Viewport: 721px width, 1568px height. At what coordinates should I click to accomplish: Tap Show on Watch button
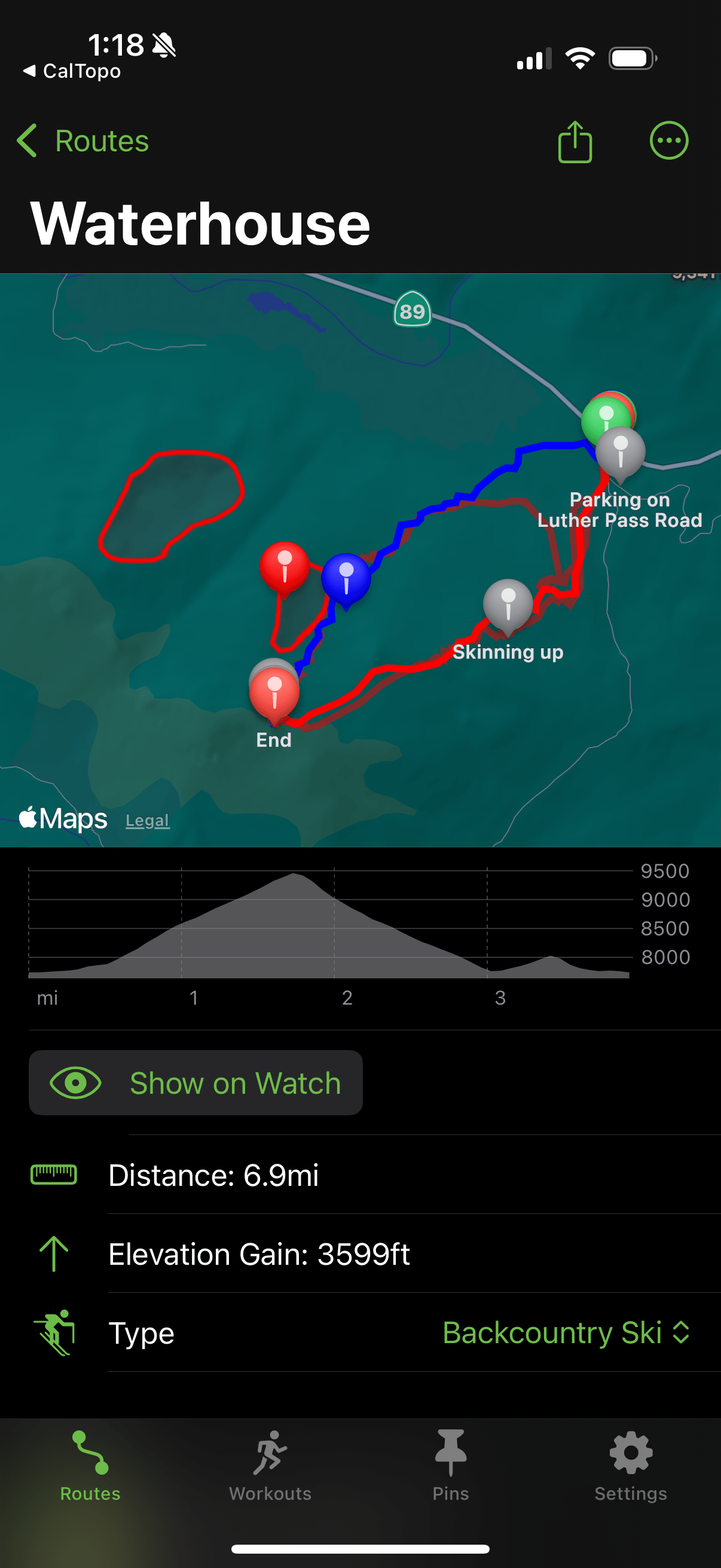coord(195,1083)
